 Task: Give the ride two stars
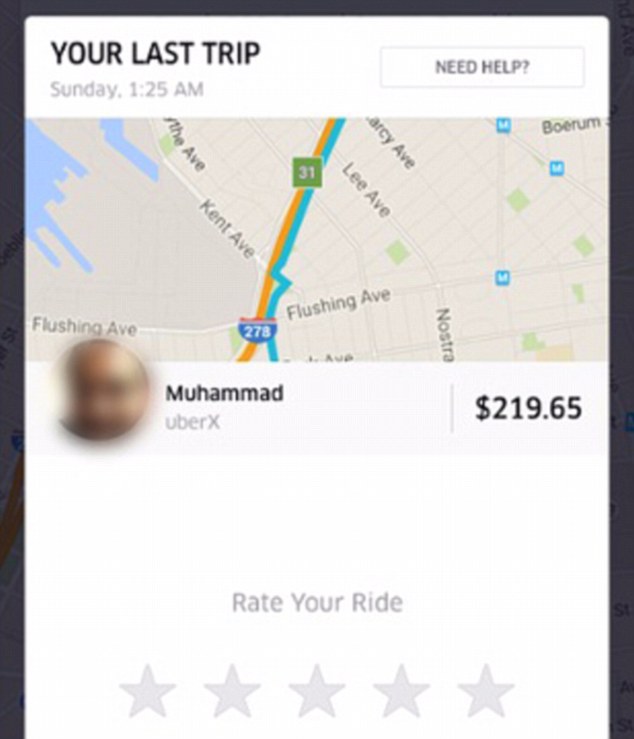[232, 692]
